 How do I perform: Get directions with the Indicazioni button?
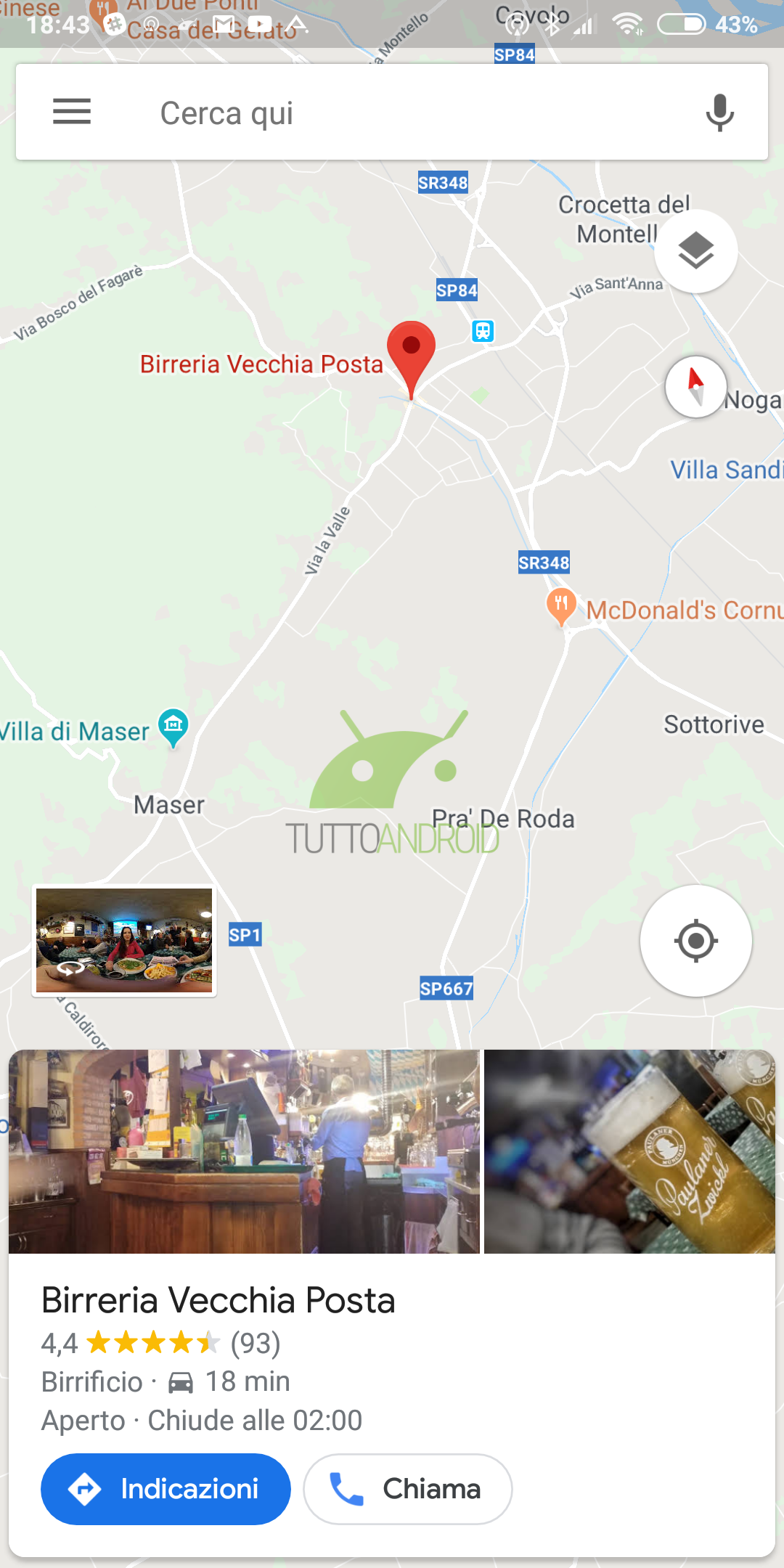(x=166, y=1489)
